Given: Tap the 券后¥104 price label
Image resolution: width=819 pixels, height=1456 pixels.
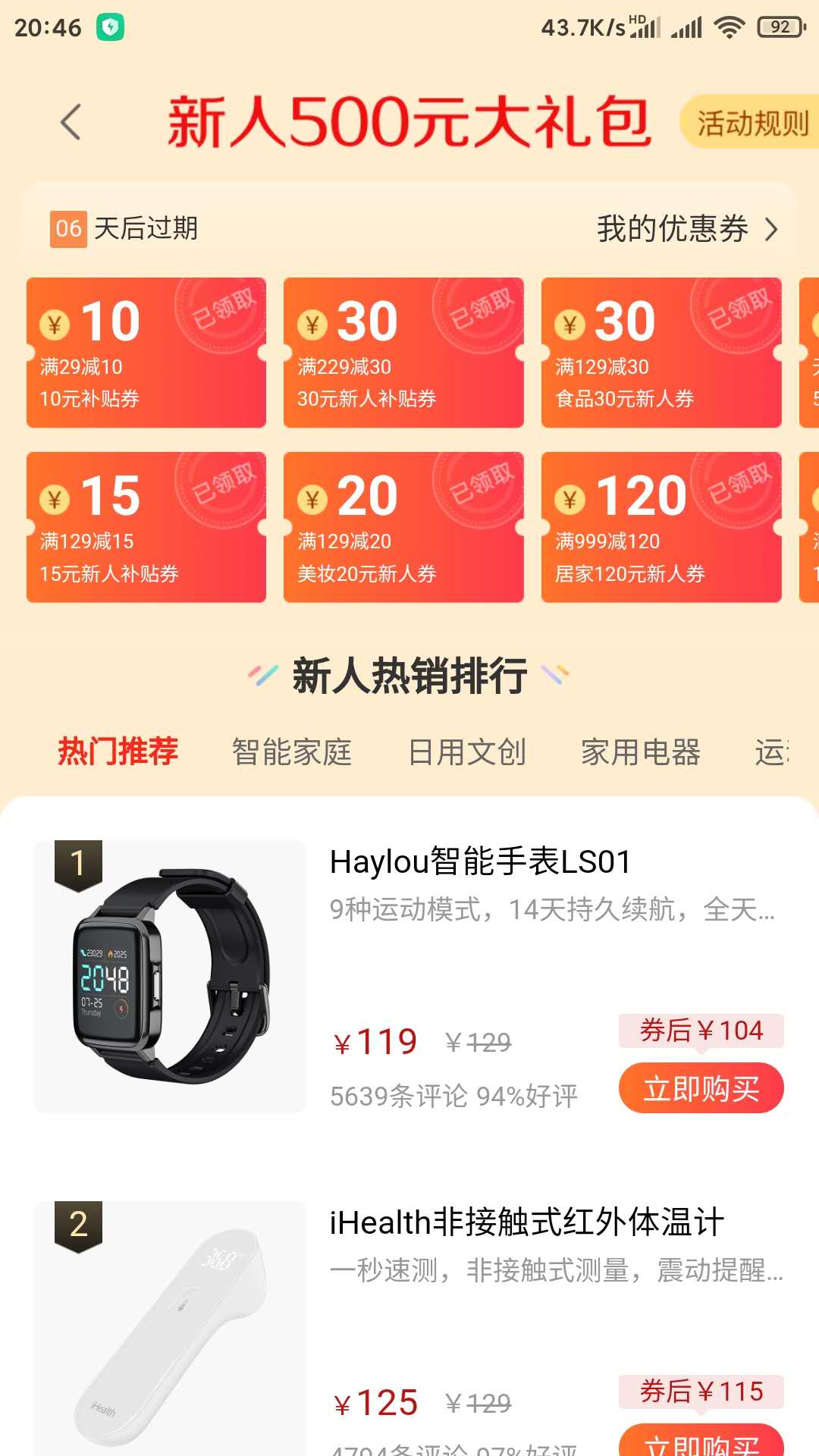Looking at the screenshot, I should coord(700,1030).
